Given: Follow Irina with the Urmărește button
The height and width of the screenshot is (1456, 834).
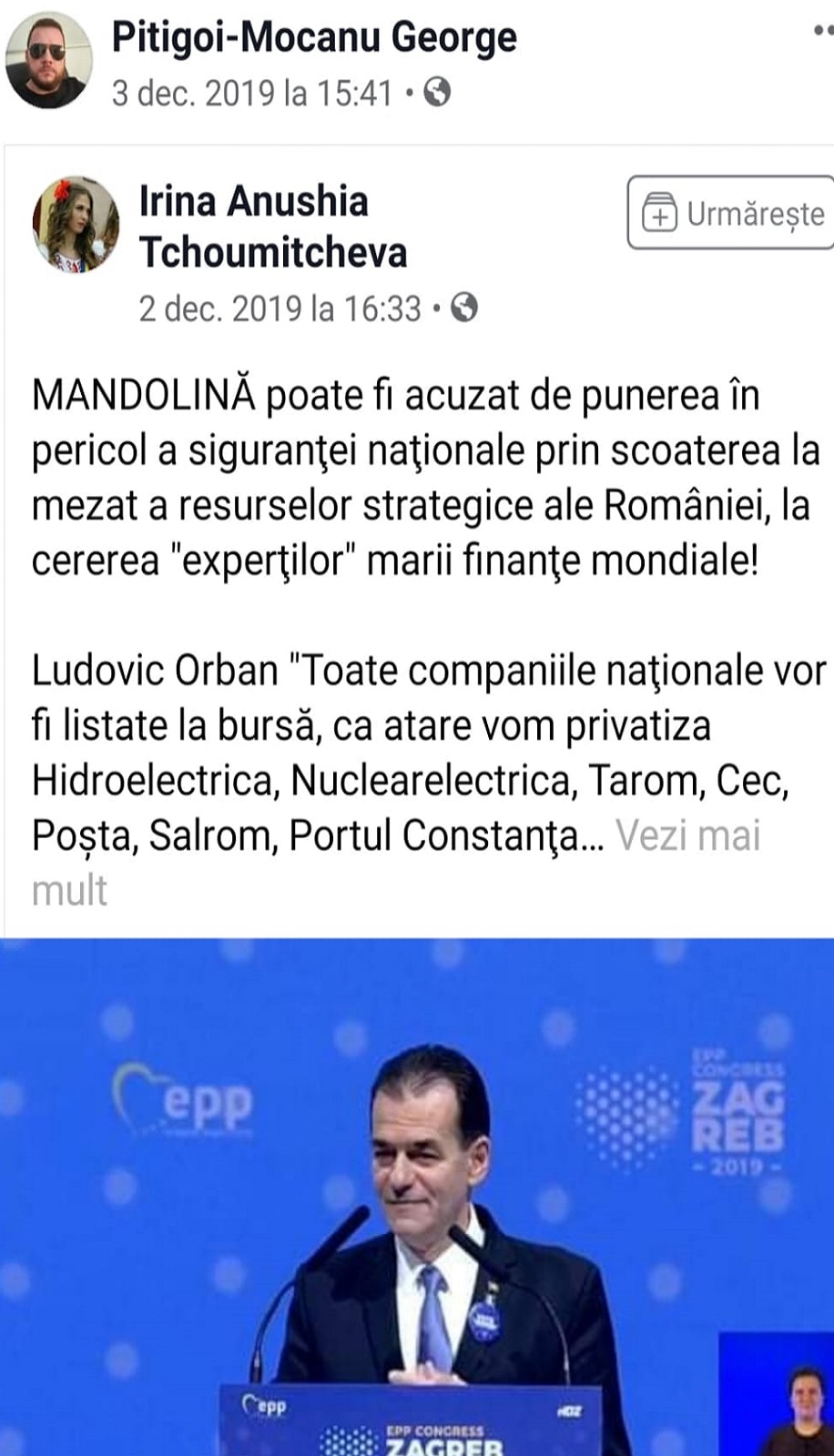Looking at the screenshot, I should pyautogui.click(x=732, y=214).
